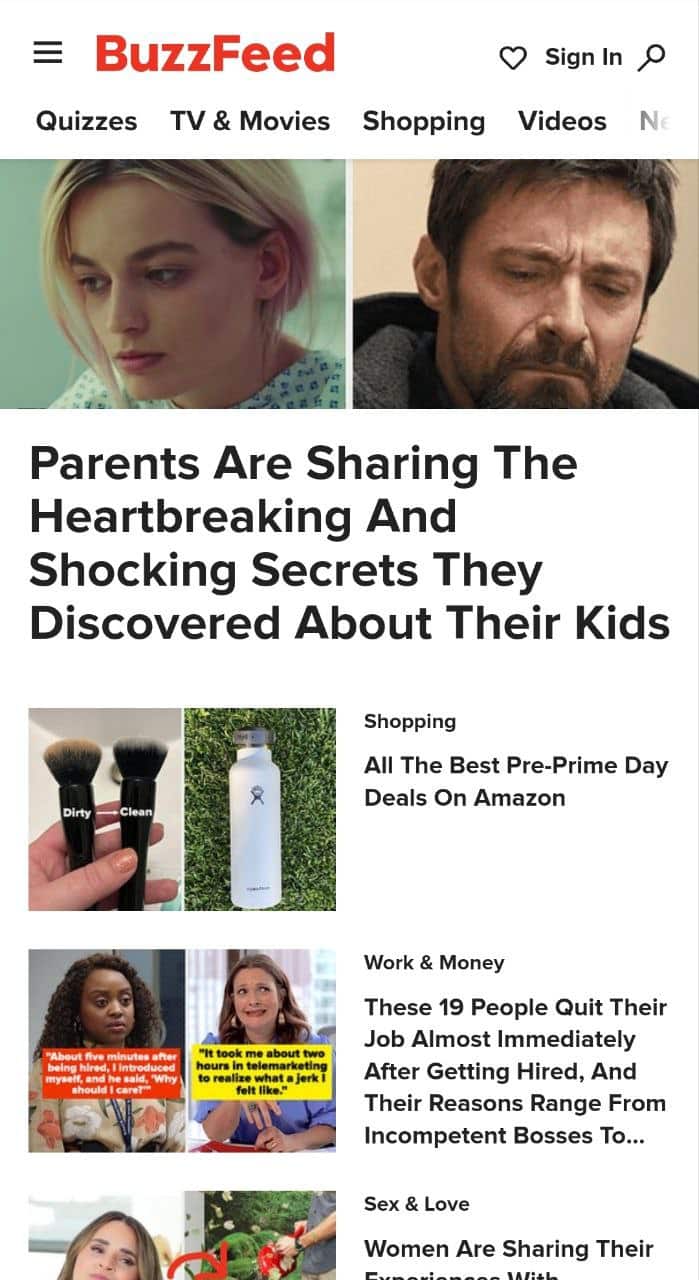The height and width of the screenshot is (1280, 699).
Task: Open the makeup brush and bottle thumbnail
Action: [182, 809]
